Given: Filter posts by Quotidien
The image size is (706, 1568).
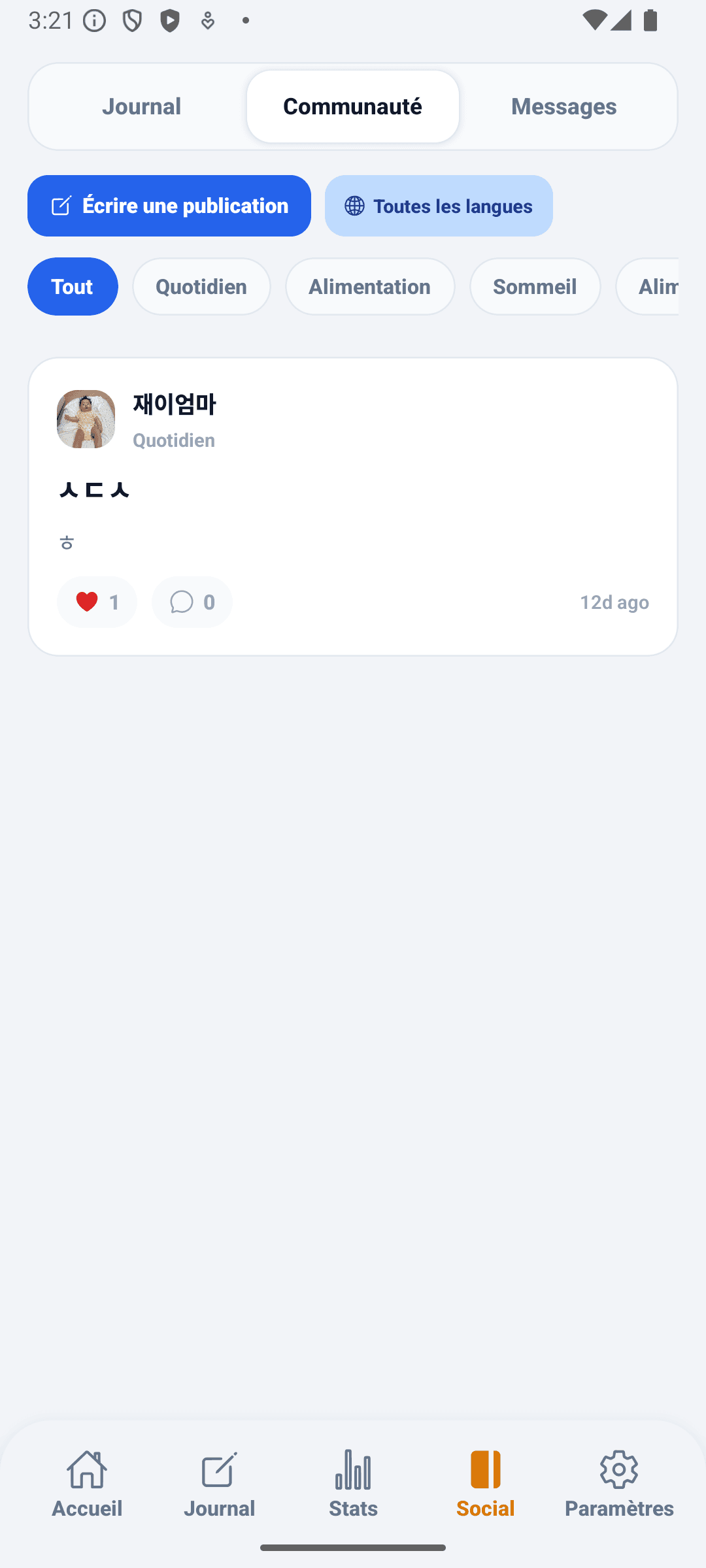Looking at the screenshot, I should [201, 286].
